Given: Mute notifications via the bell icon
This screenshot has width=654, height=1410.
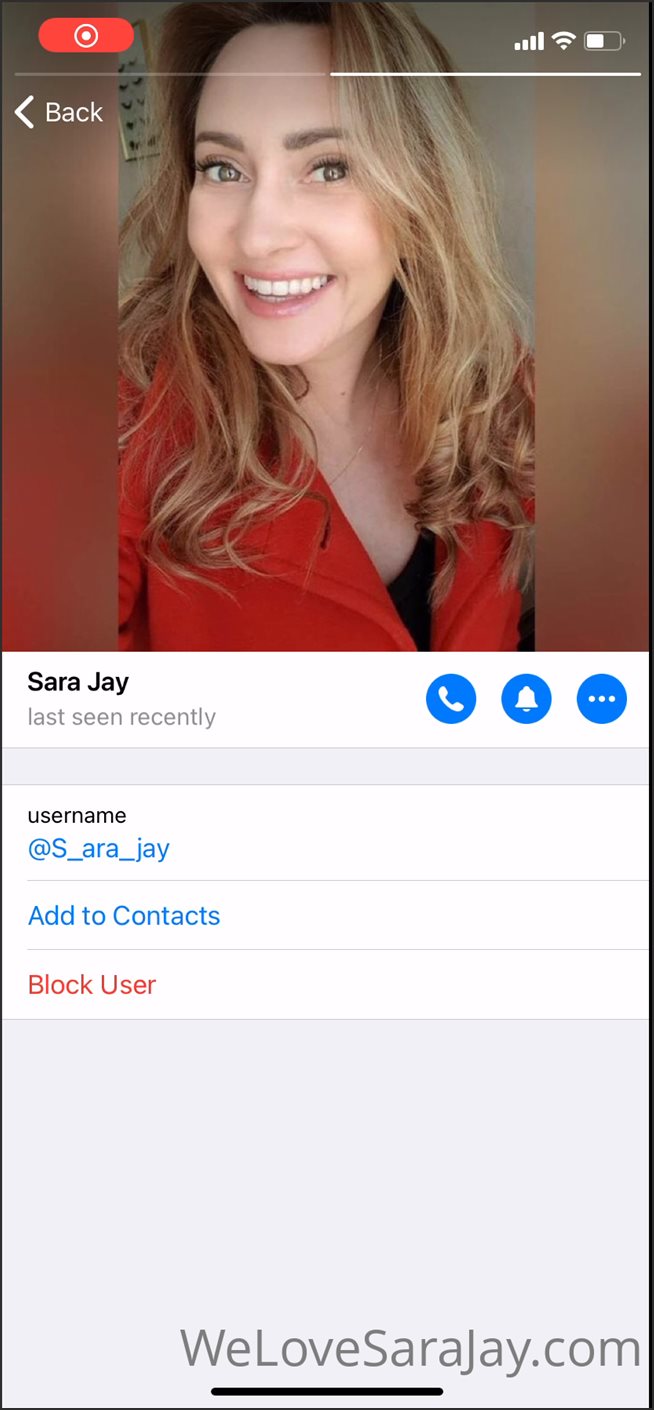Looking at the screenshot, I should [x=526, y=699].
